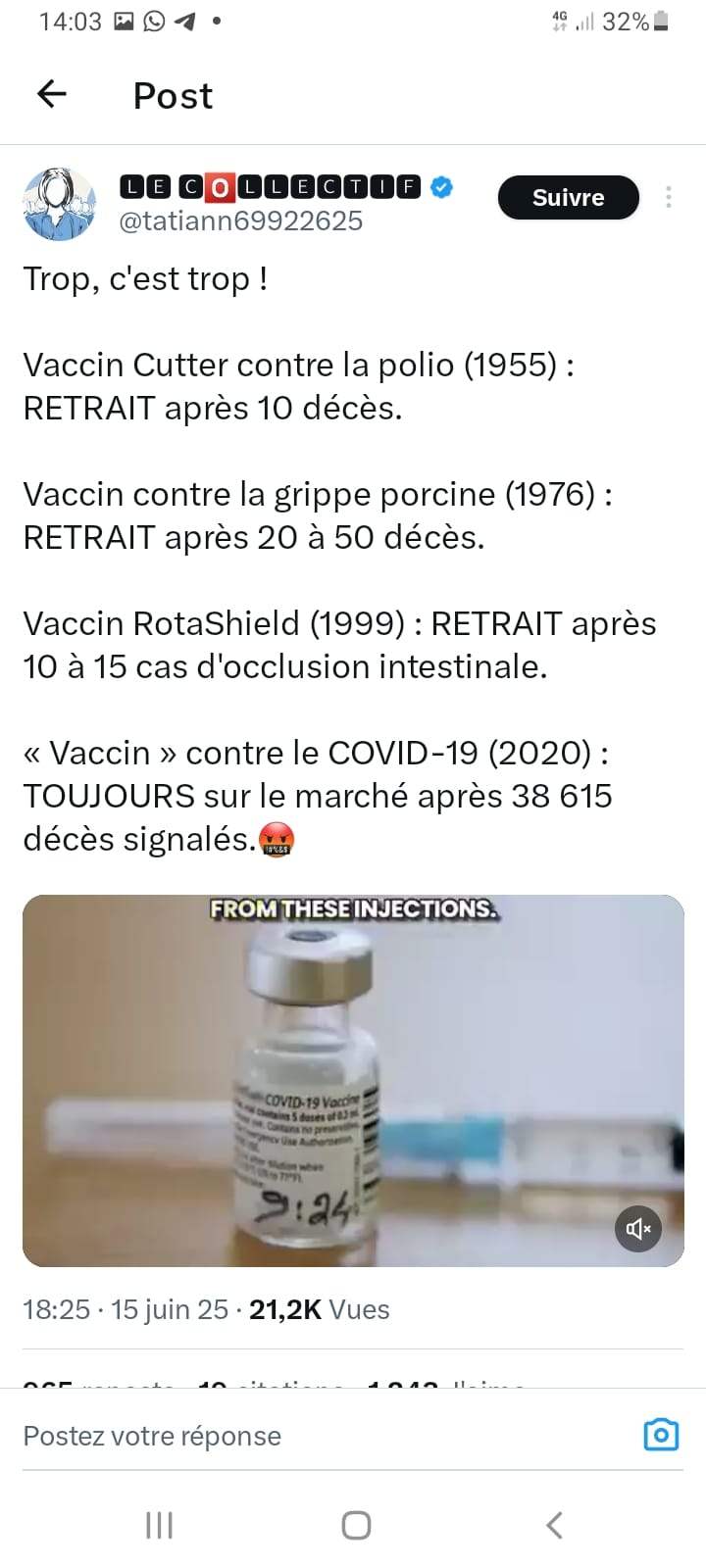Go to the system home screen
The height and width of the screenshot is (1568, 706).
click(x=356, y=1525)
